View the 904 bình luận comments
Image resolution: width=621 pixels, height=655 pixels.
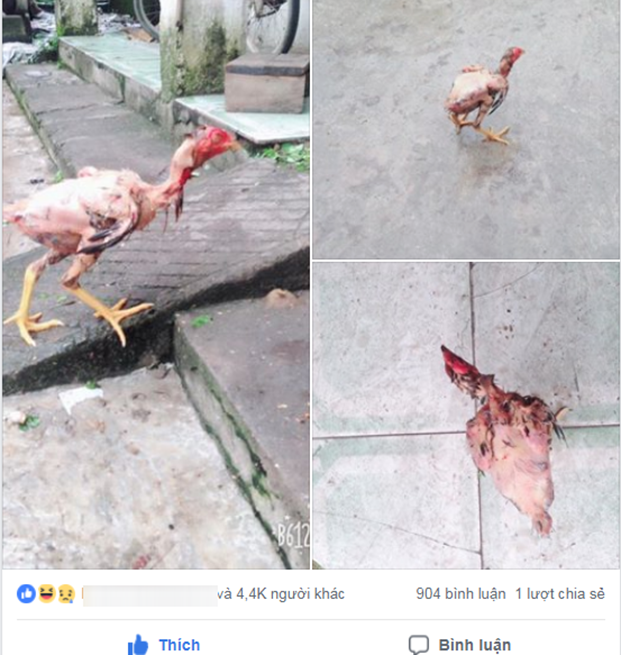pos(458,594)
